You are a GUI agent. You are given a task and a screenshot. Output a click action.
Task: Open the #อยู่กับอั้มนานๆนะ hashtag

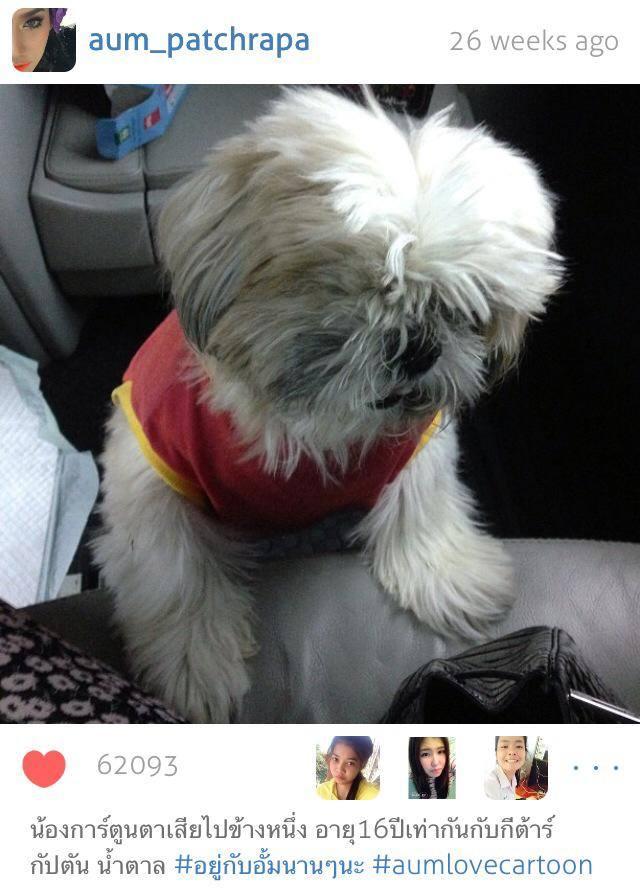pyautogui.click(x=269, y=865)
